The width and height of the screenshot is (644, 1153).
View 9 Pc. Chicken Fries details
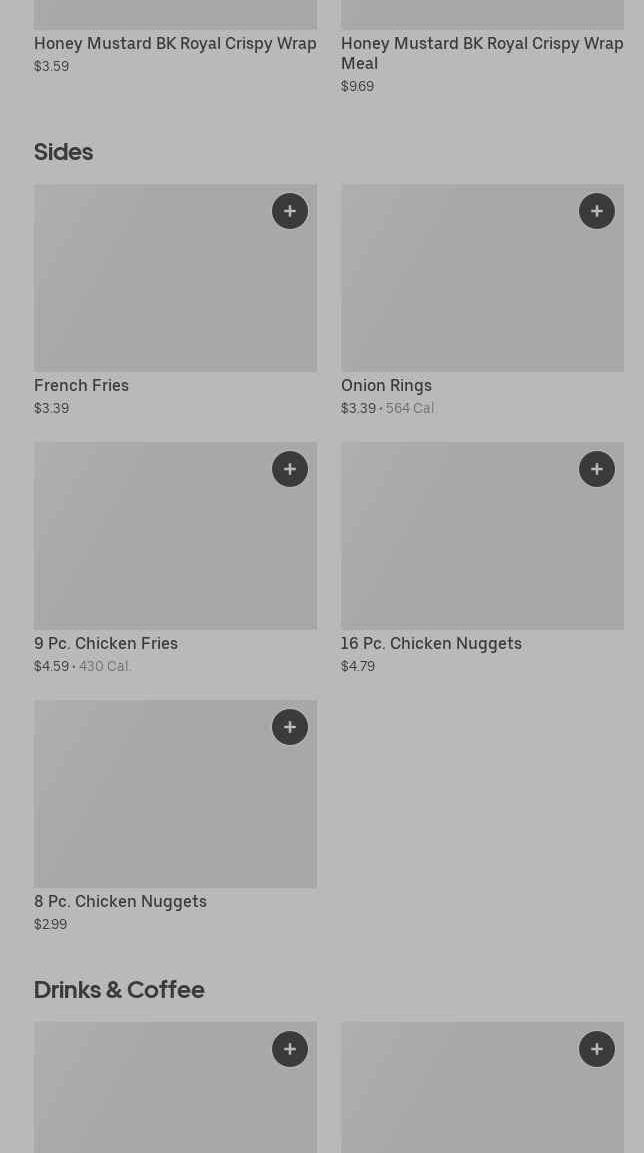click(x=175, y=559)
